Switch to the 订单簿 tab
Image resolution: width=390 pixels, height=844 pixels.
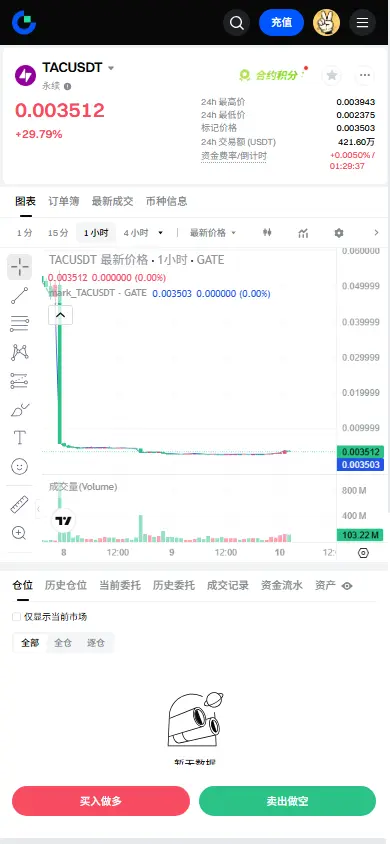[x=63, y=201]
